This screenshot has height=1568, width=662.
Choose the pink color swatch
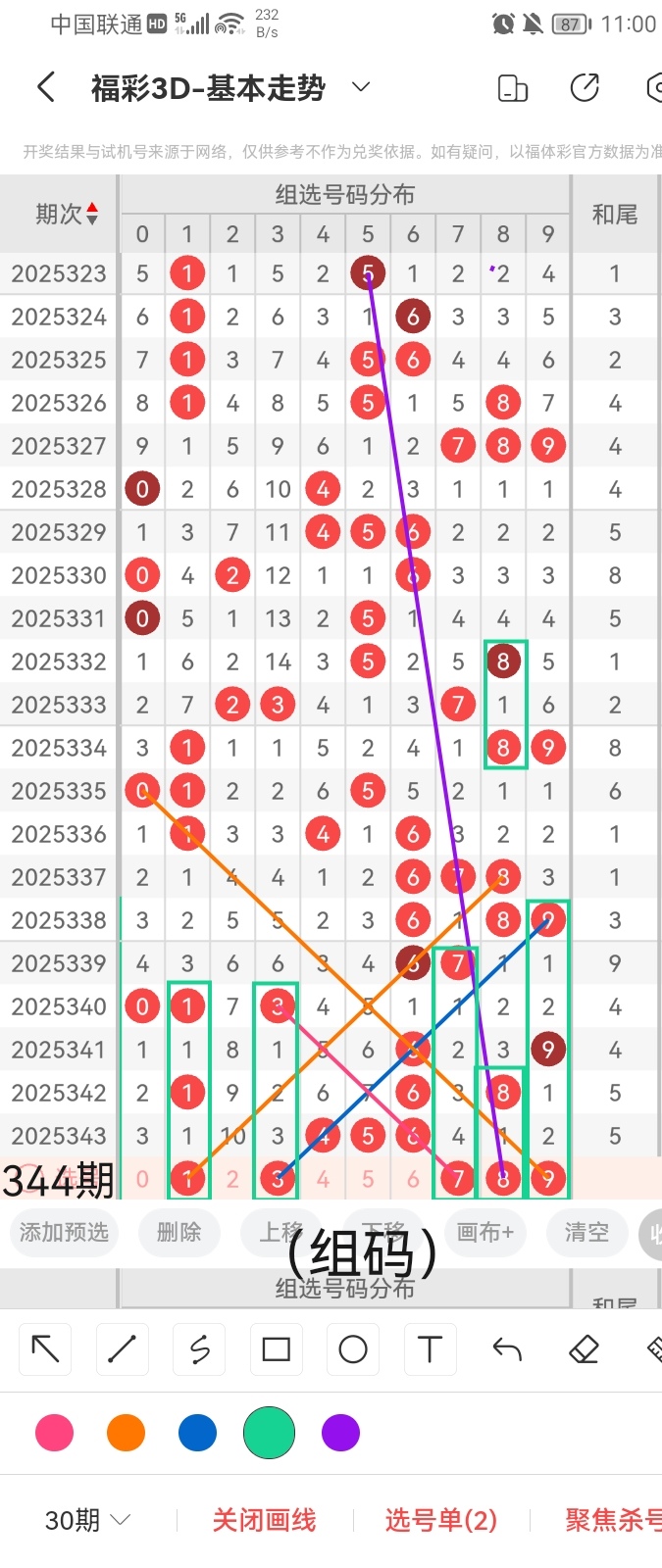coord(54,1433)
